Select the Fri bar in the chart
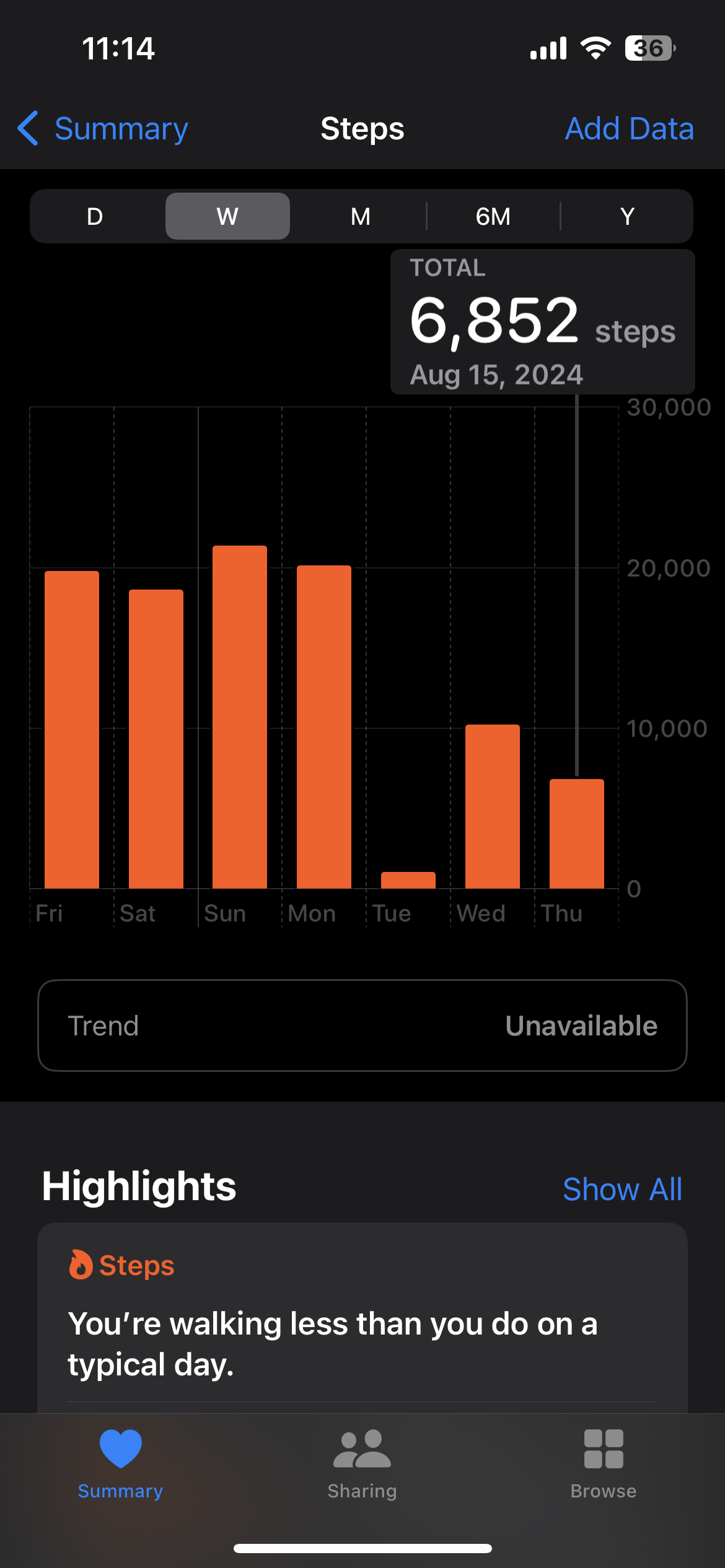 pyautogui.click(x=72, y=730)
